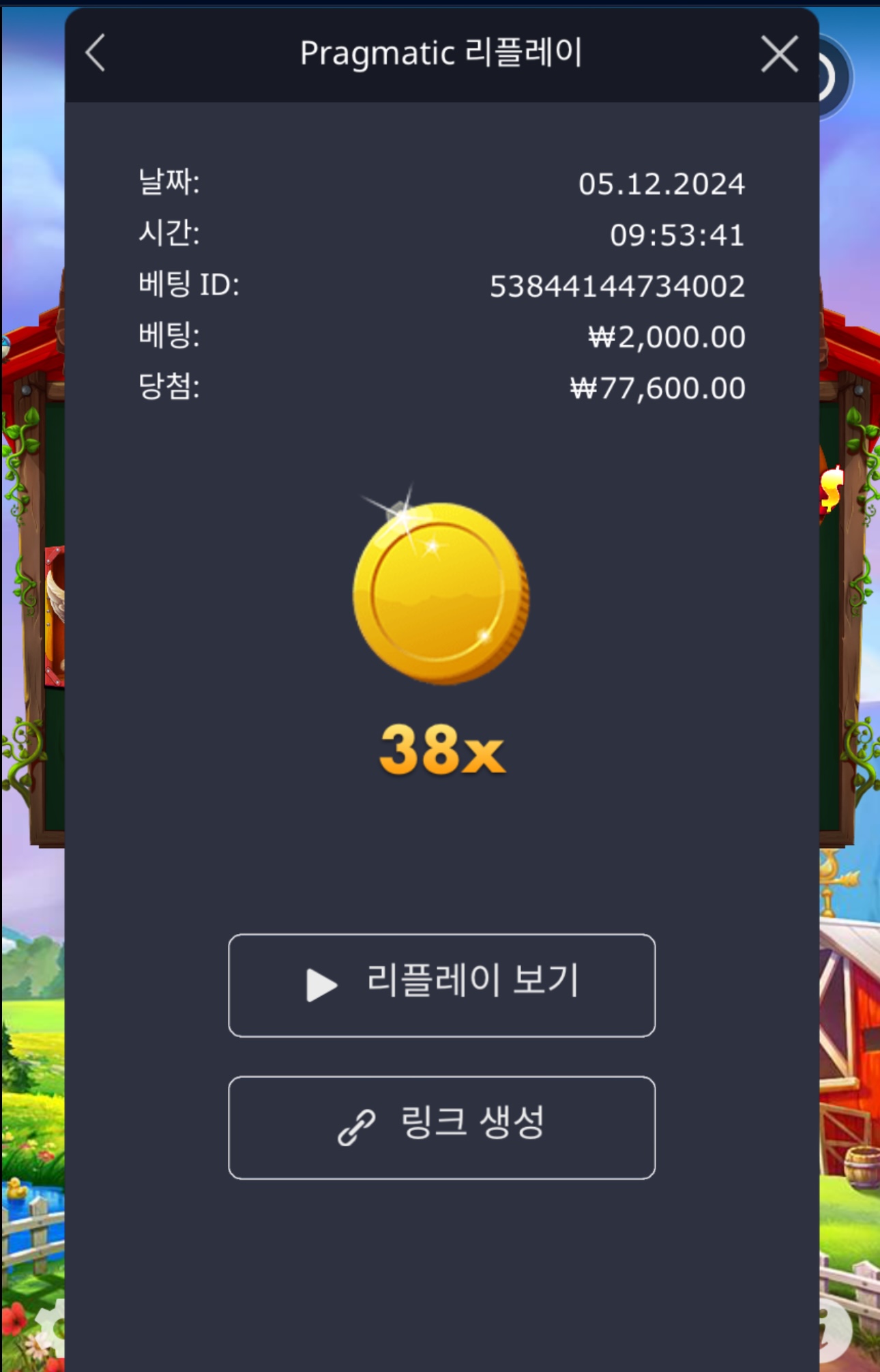
Task: Close the Pragmatic replay dialog
Action: [779, 54]
